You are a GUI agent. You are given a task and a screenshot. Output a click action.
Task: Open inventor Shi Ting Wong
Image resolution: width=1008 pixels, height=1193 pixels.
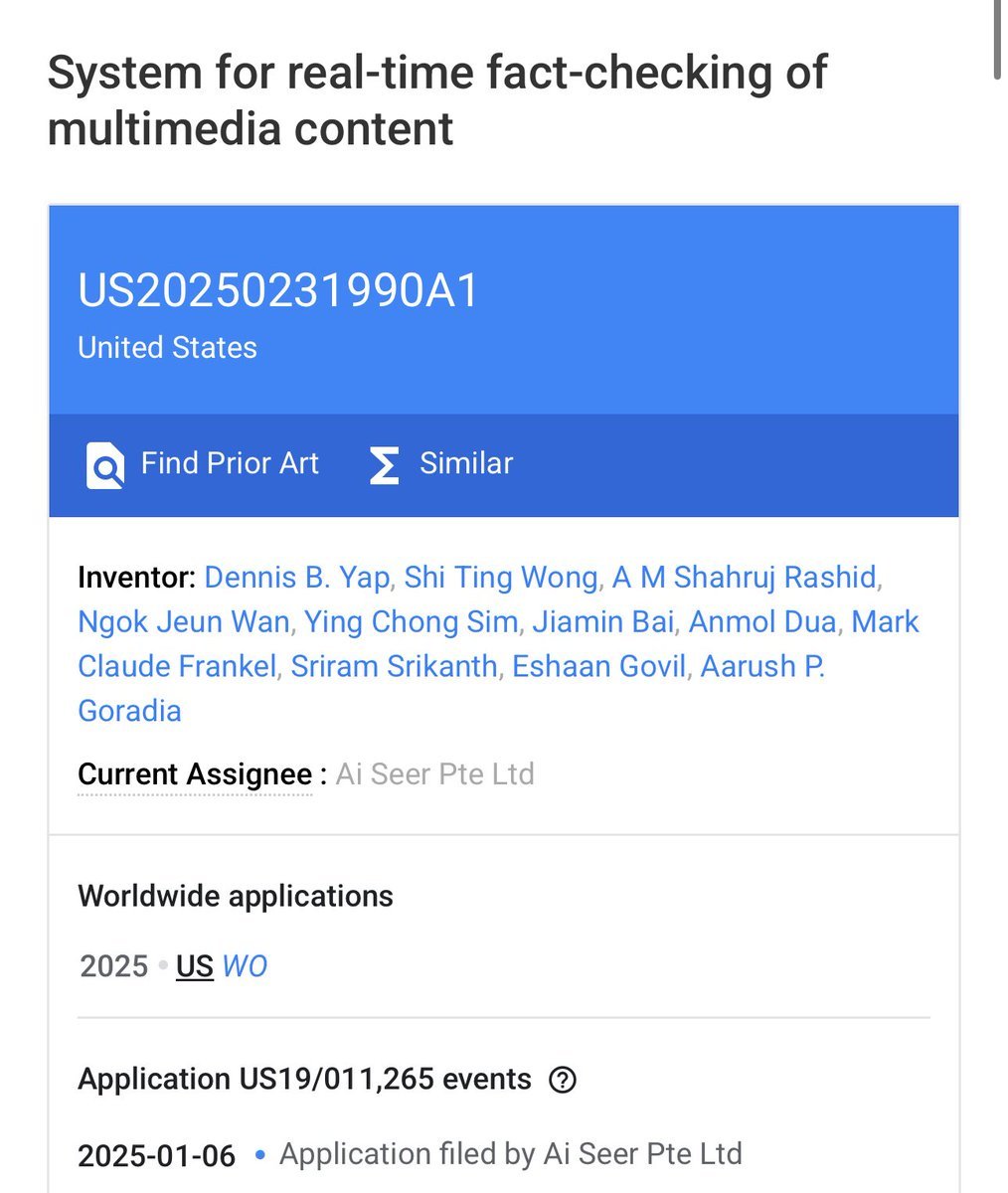[x=500, y=578]
